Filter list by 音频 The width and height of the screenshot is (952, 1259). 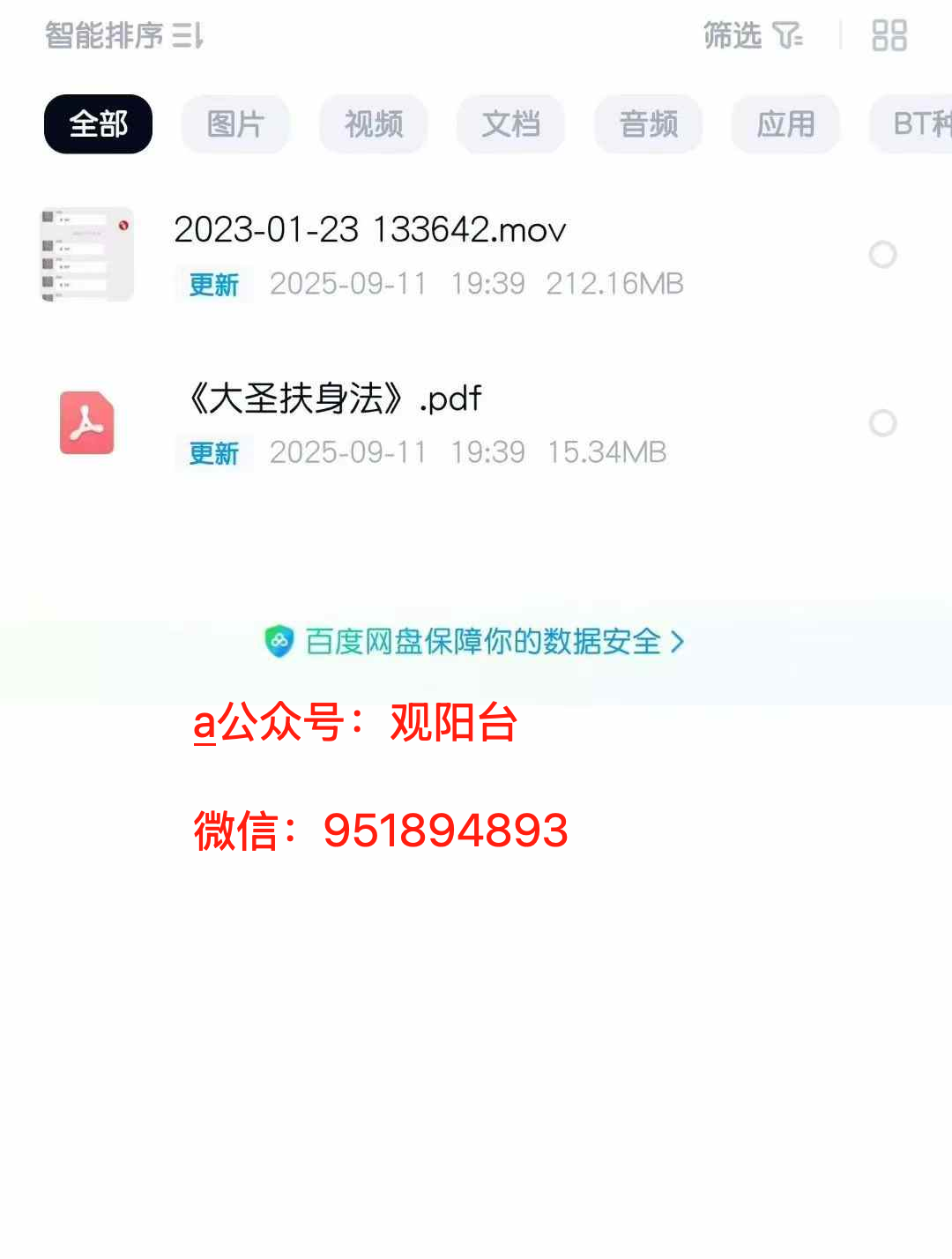point(648,124)
